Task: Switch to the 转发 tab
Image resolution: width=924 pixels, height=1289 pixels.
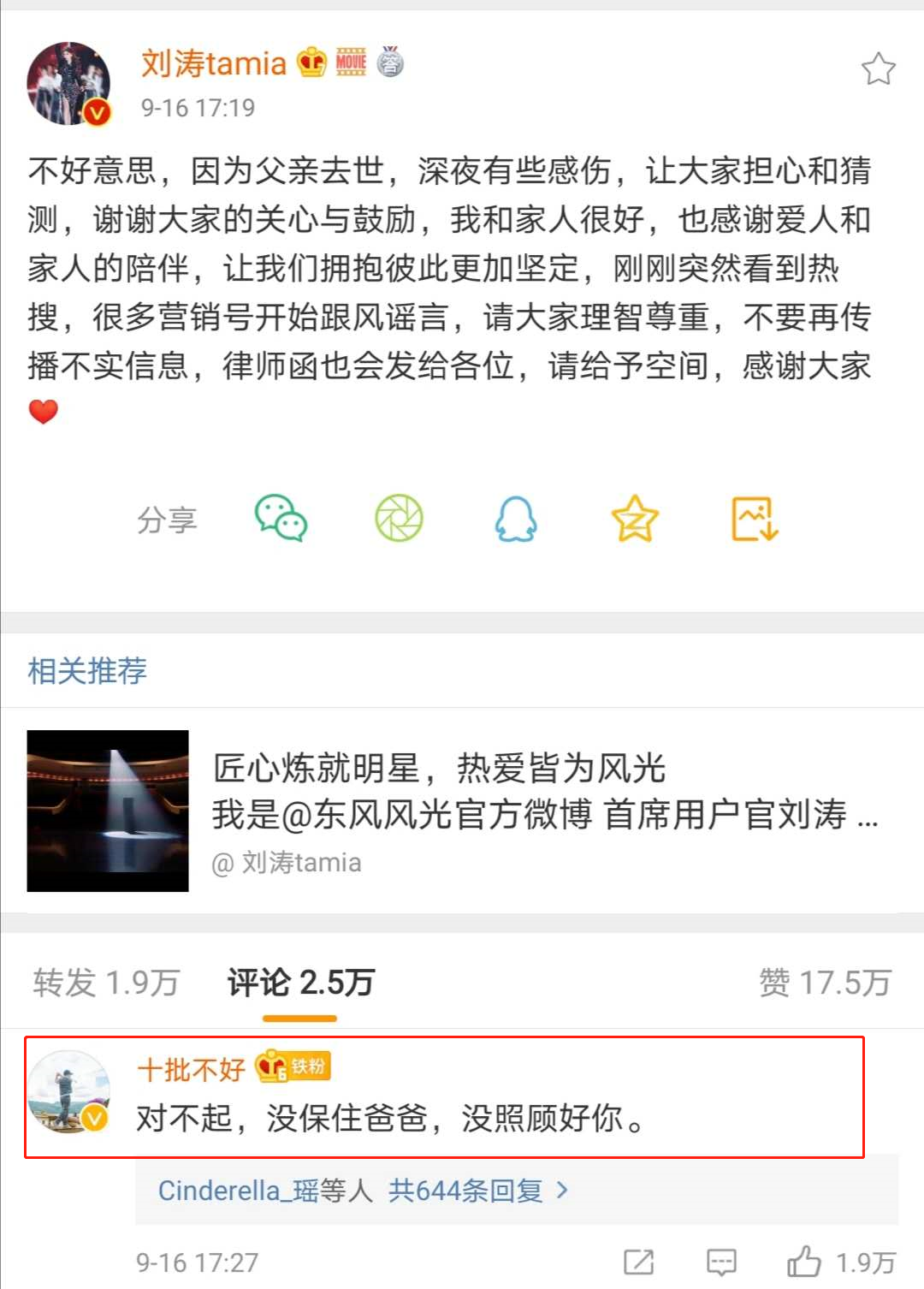Action: [104, 983]
